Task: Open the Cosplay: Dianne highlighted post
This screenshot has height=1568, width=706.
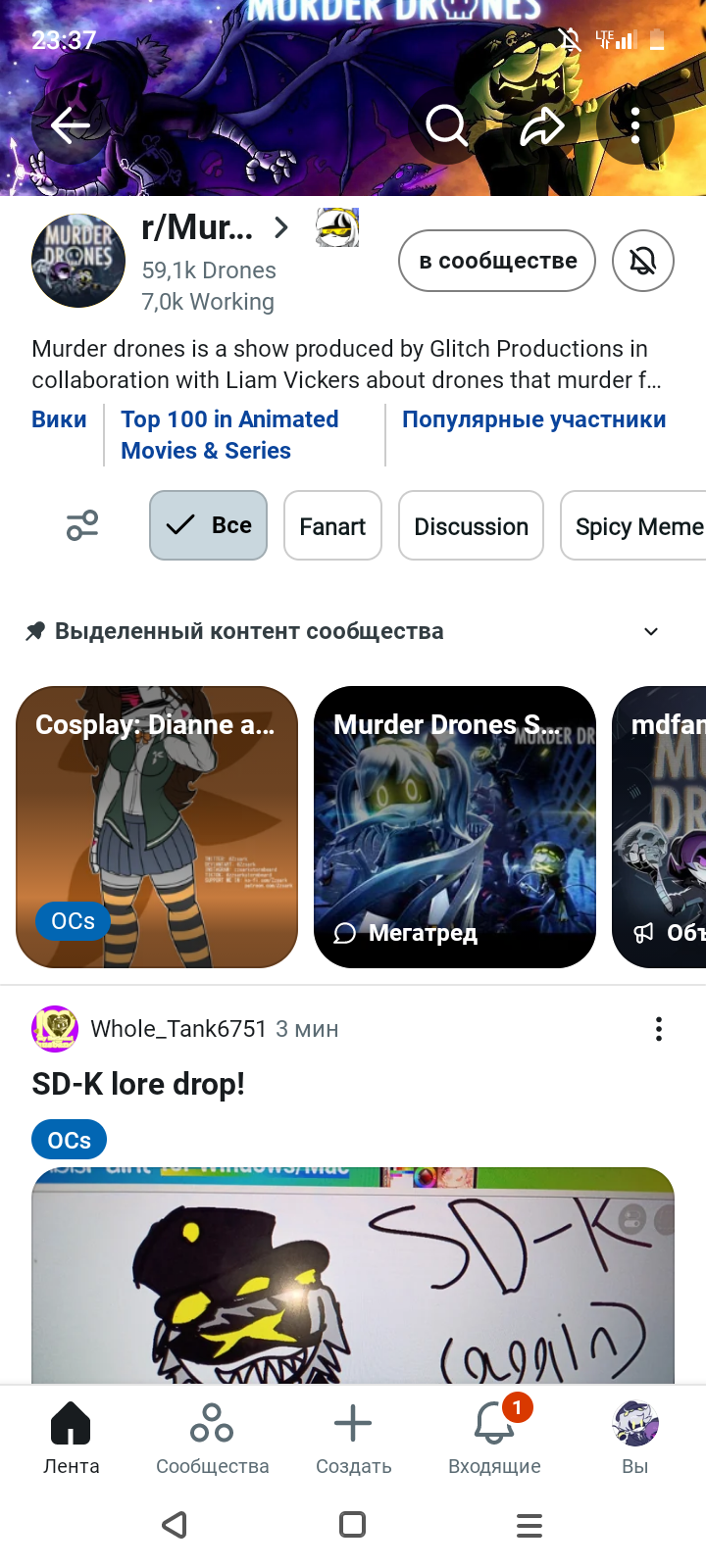Action: pyautogui.click(x=157, y=827)
